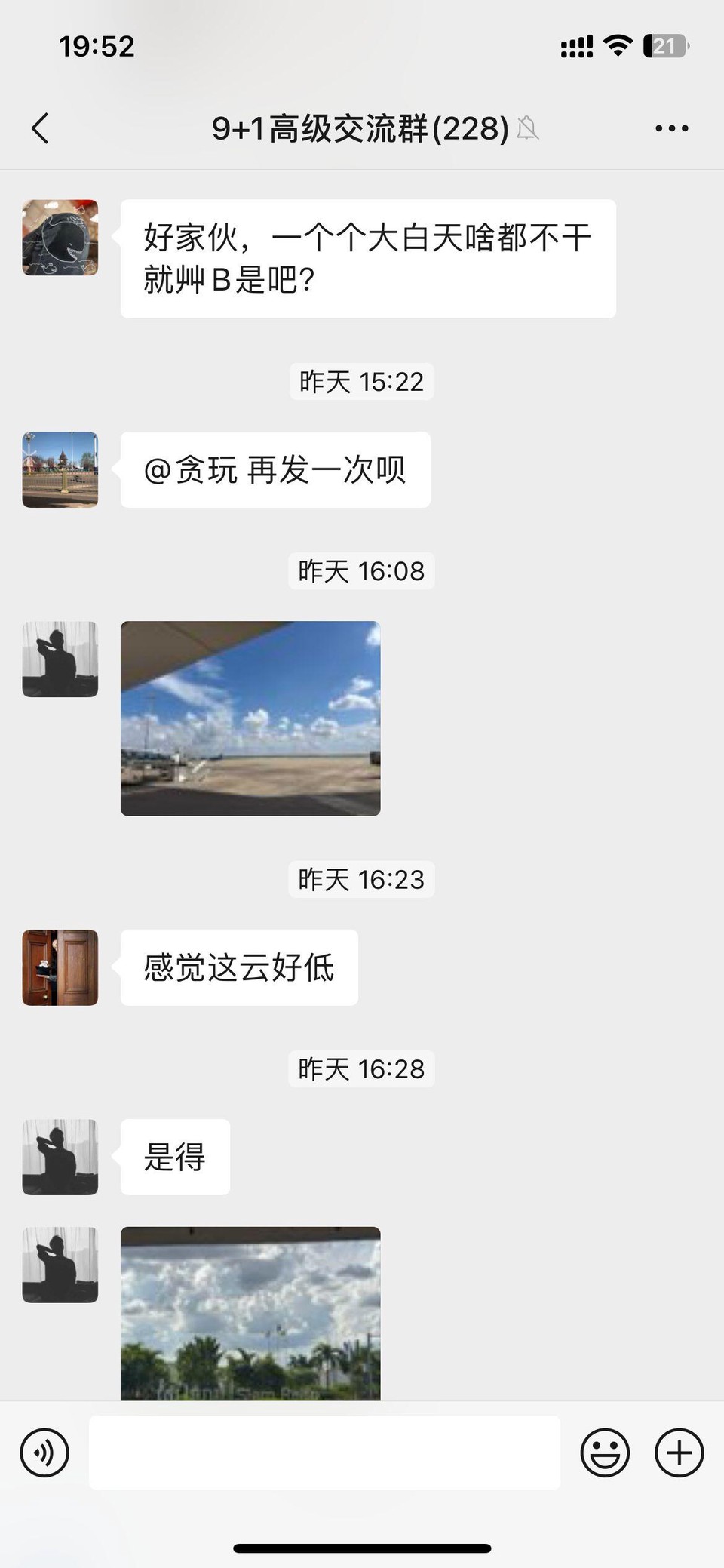Image resolution: width=724 pixels, height=1568 pixels.
Task: Open the group chat overflow menu
Action: pos(671,128)
